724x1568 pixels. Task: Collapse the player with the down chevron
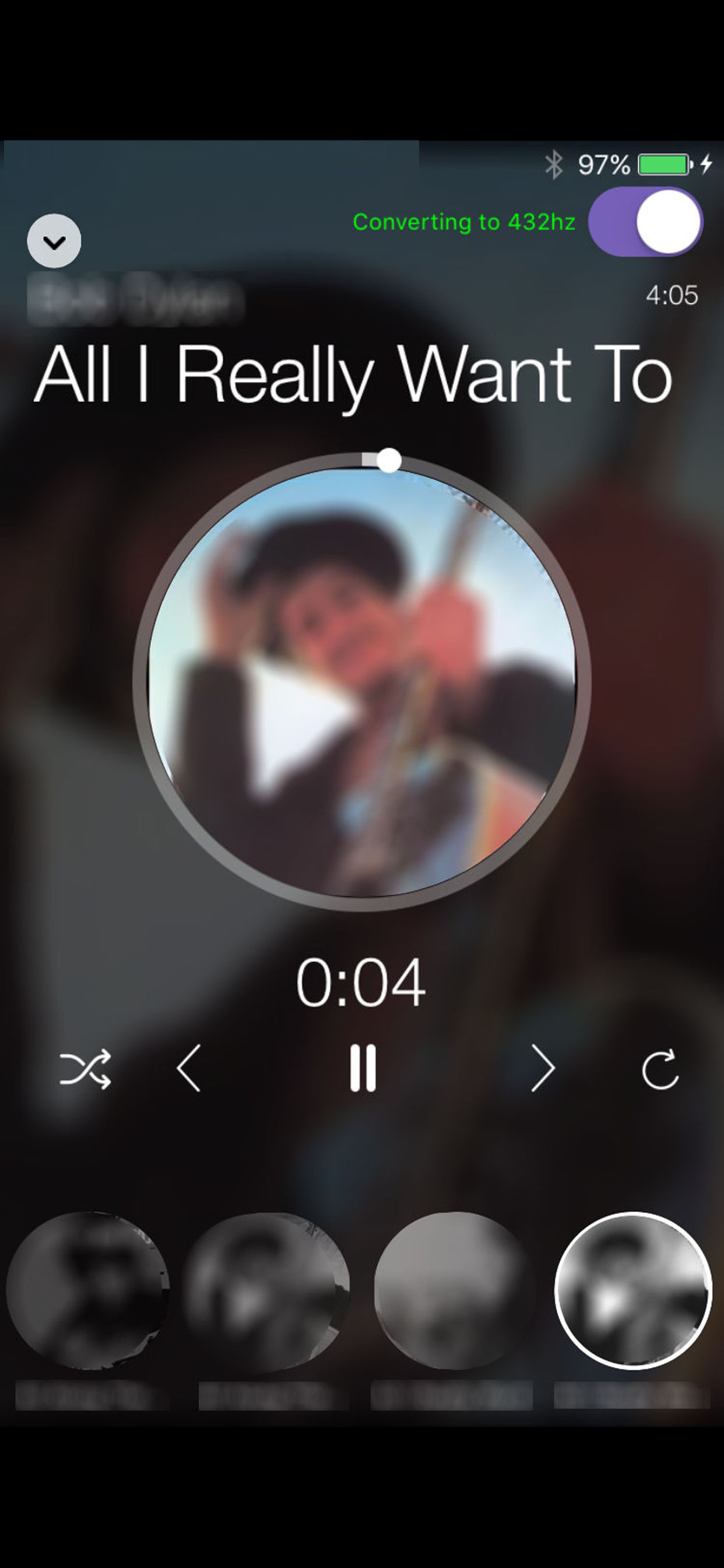pyautogui.click(x=54, y=241)
